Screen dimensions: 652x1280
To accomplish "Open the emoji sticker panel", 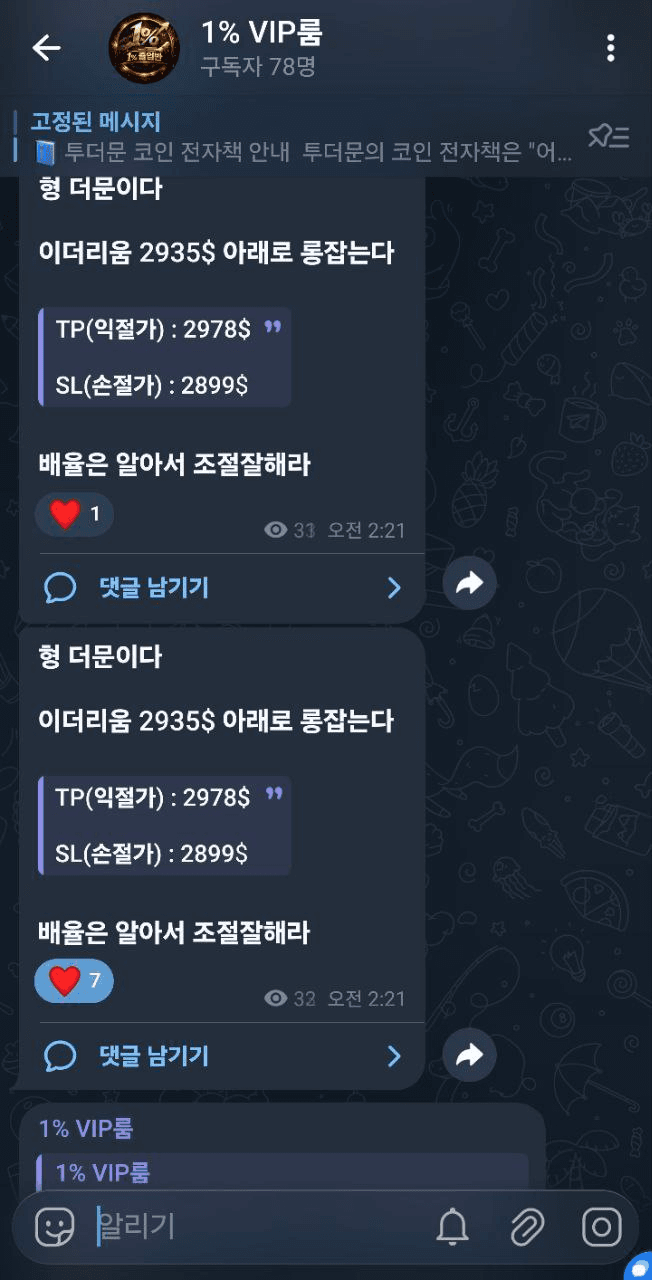I will pos(54,1226).
